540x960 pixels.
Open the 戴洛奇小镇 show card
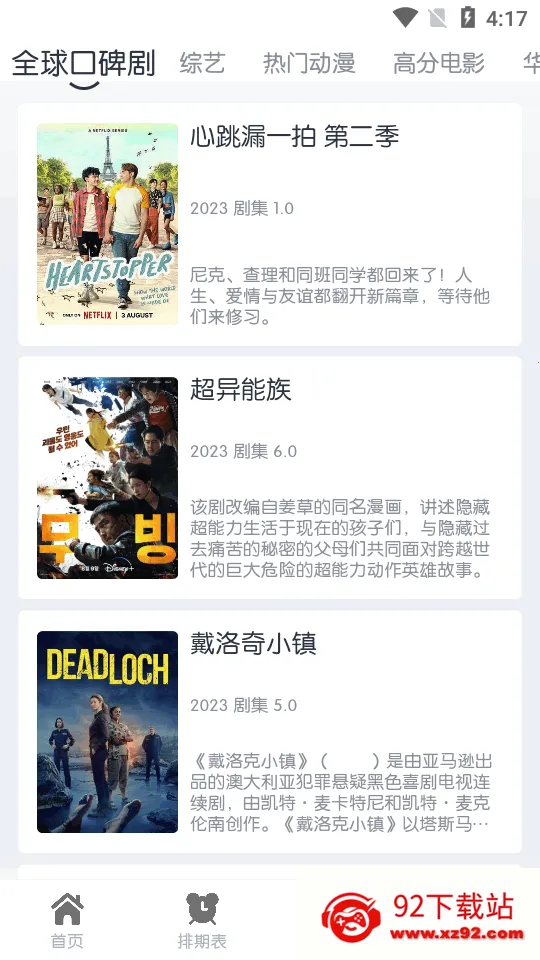point(270,732)
